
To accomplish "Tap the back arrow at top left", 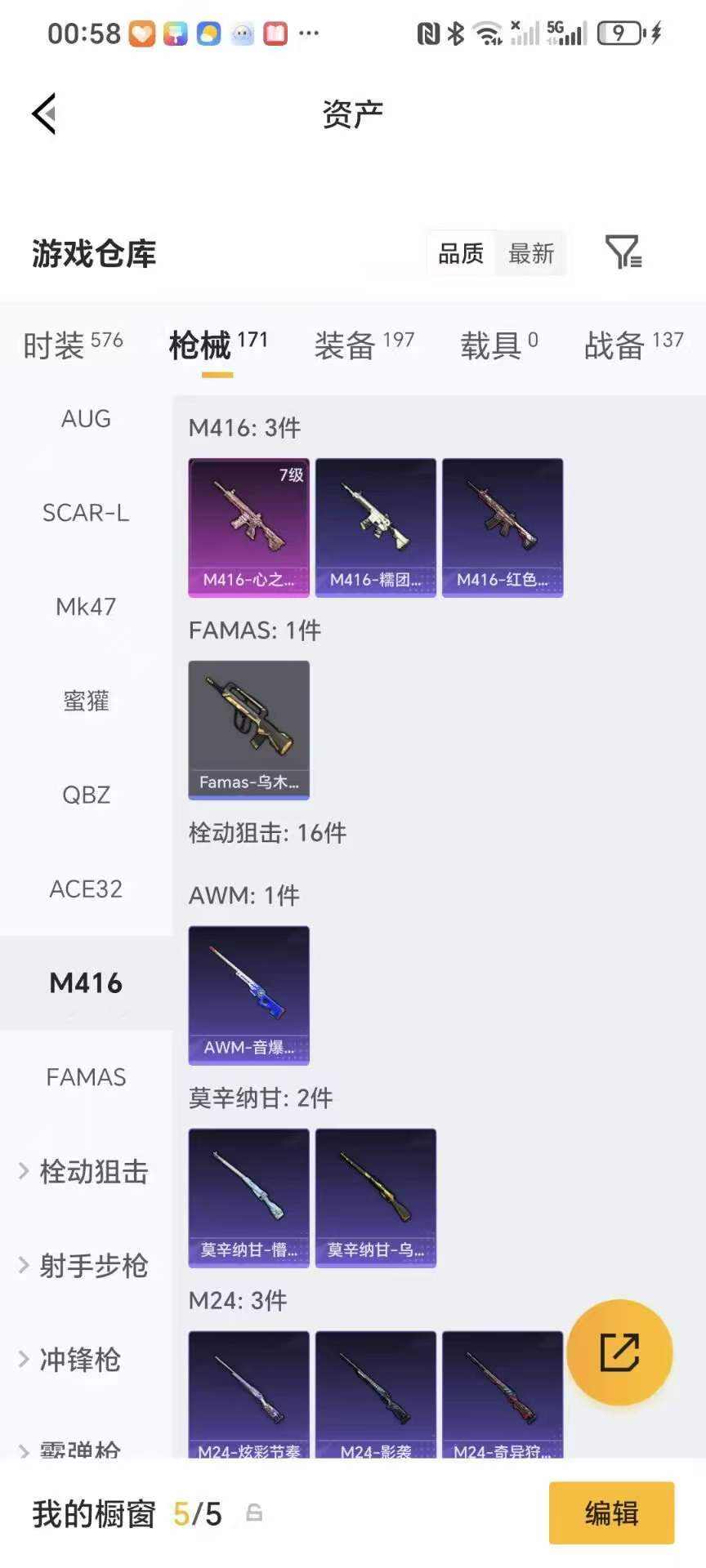I will pyautogui.click(x=45, y=114).
